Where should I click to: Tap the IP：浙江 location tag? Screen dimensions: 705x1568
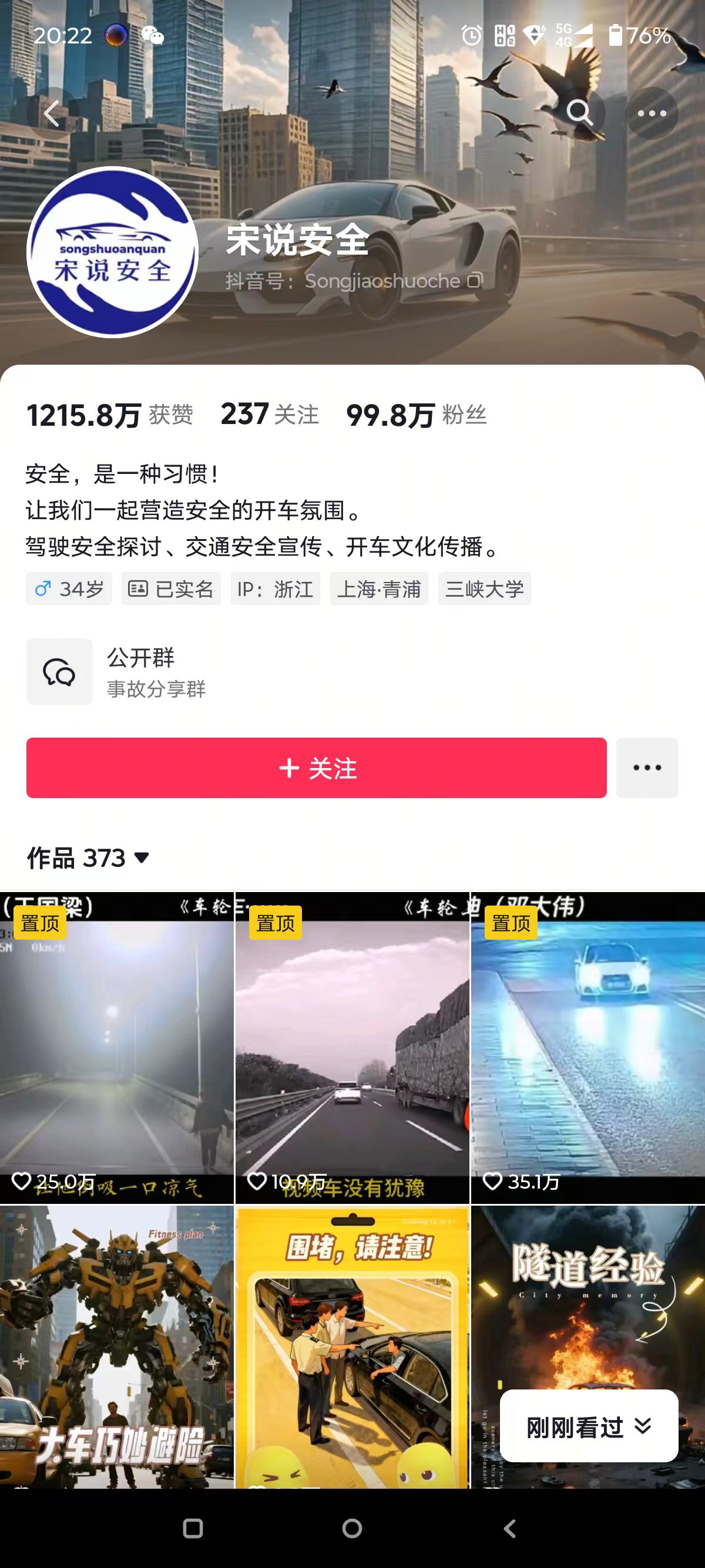coord(275,588)
